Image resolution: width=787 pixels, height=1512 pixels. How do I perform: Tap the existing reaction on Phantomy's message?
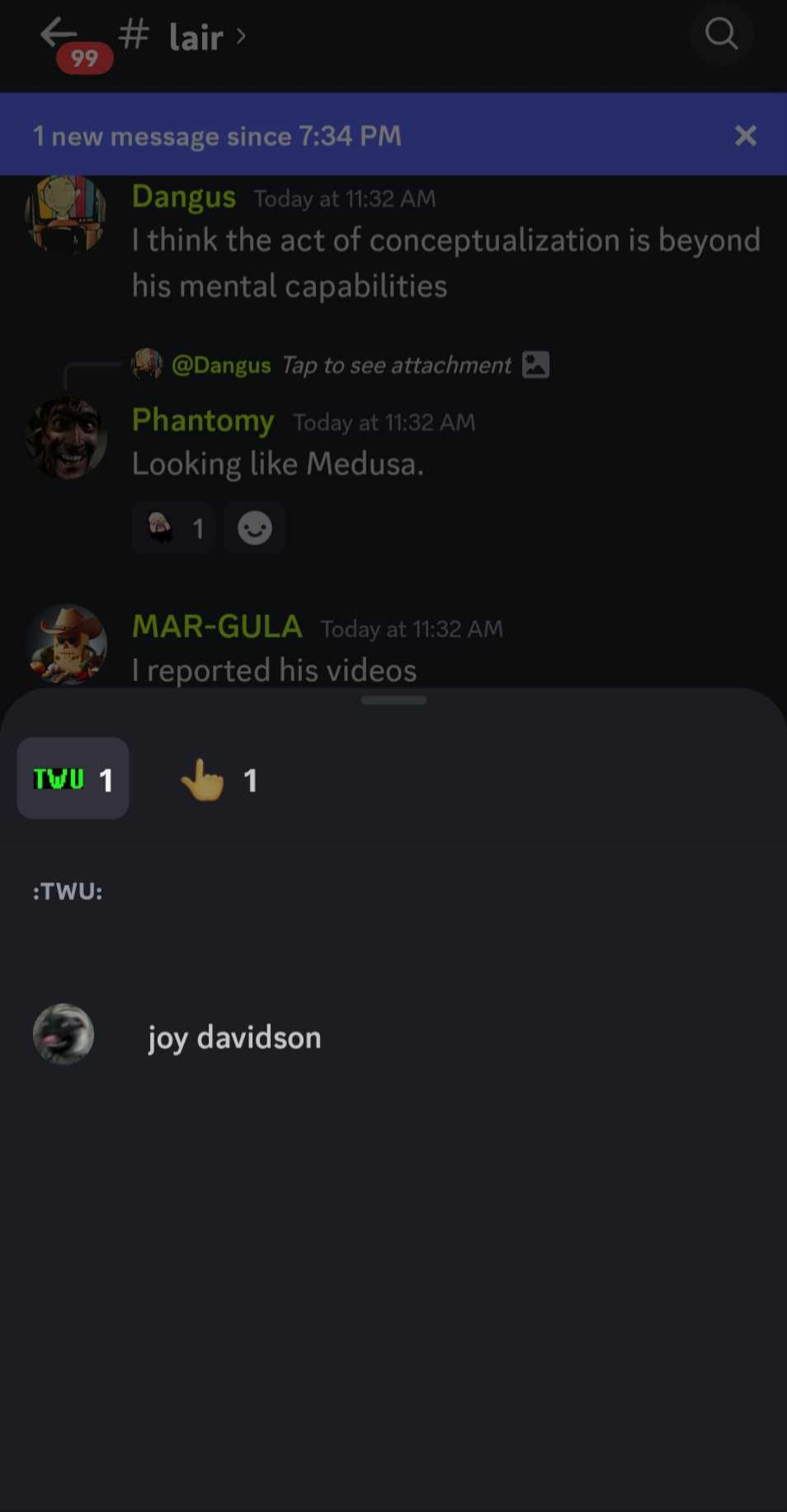point(173,528)
